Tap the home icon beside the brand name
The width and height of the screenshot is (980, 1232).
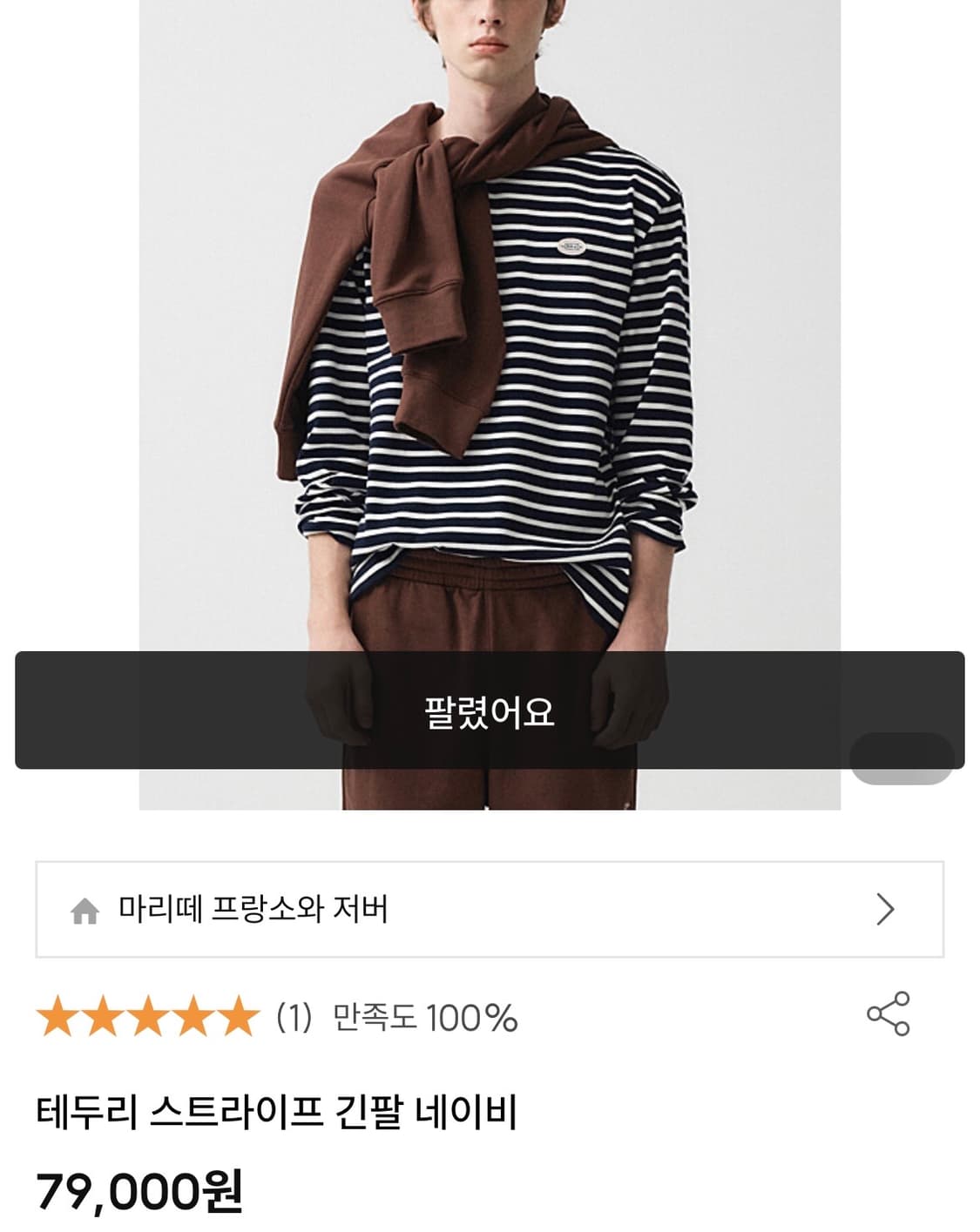point(84,909)
